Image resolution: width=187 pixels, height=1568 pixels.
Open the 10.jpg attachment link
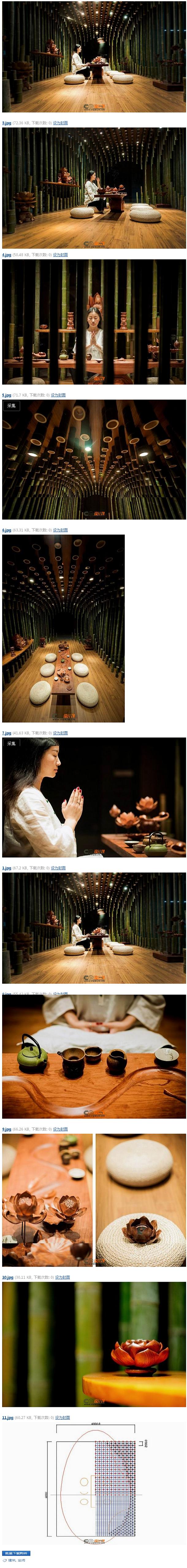click(x=8, y=1278)
